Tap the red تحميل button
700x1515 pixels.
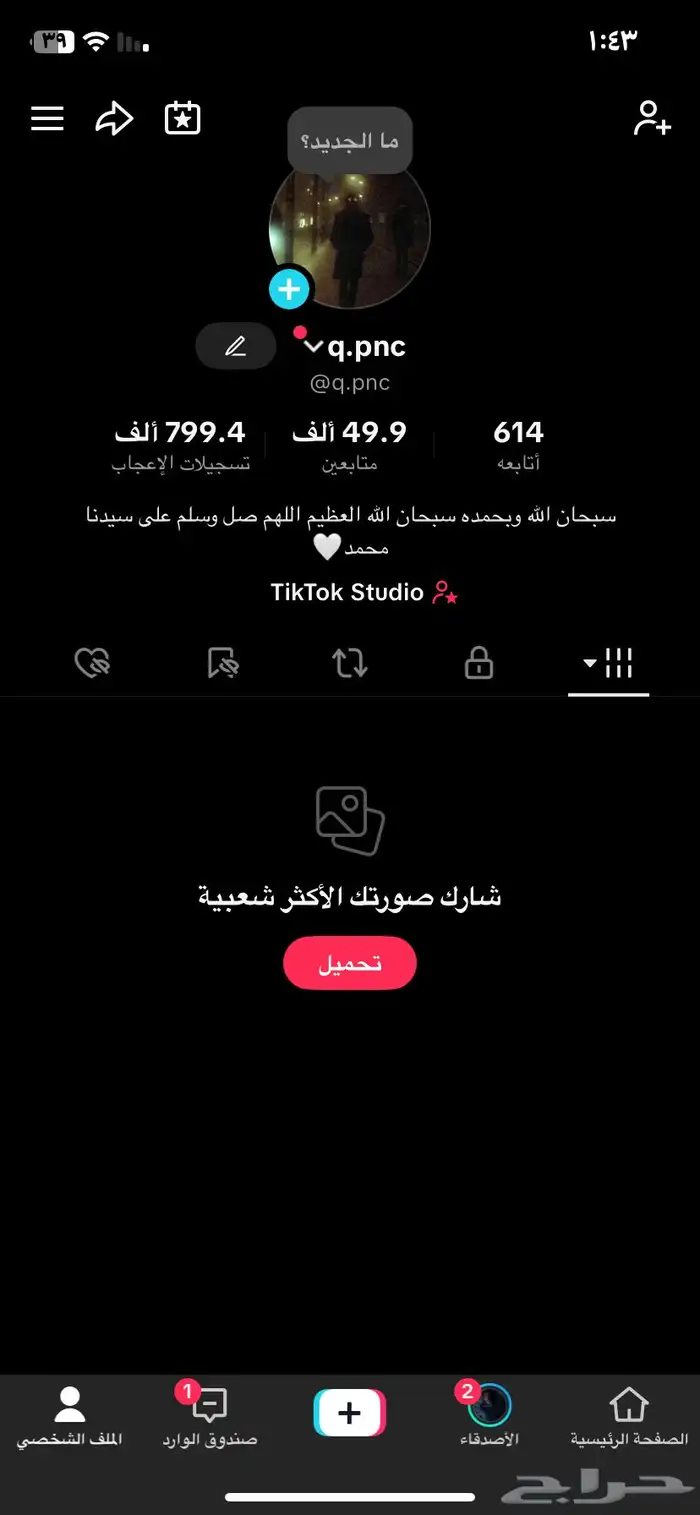[349, 963]
